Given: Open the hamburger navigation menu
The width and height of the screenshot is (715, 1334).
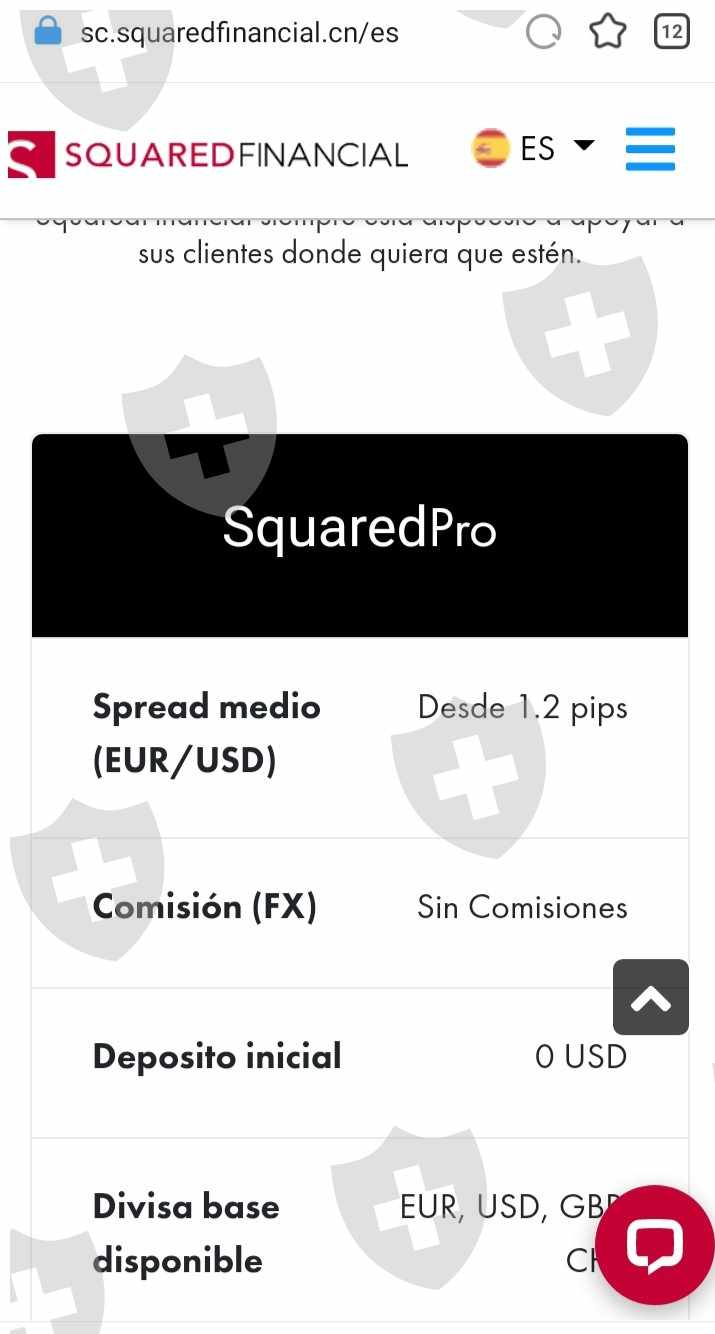Looking at the screenshot, I should (x=650, y=150).
